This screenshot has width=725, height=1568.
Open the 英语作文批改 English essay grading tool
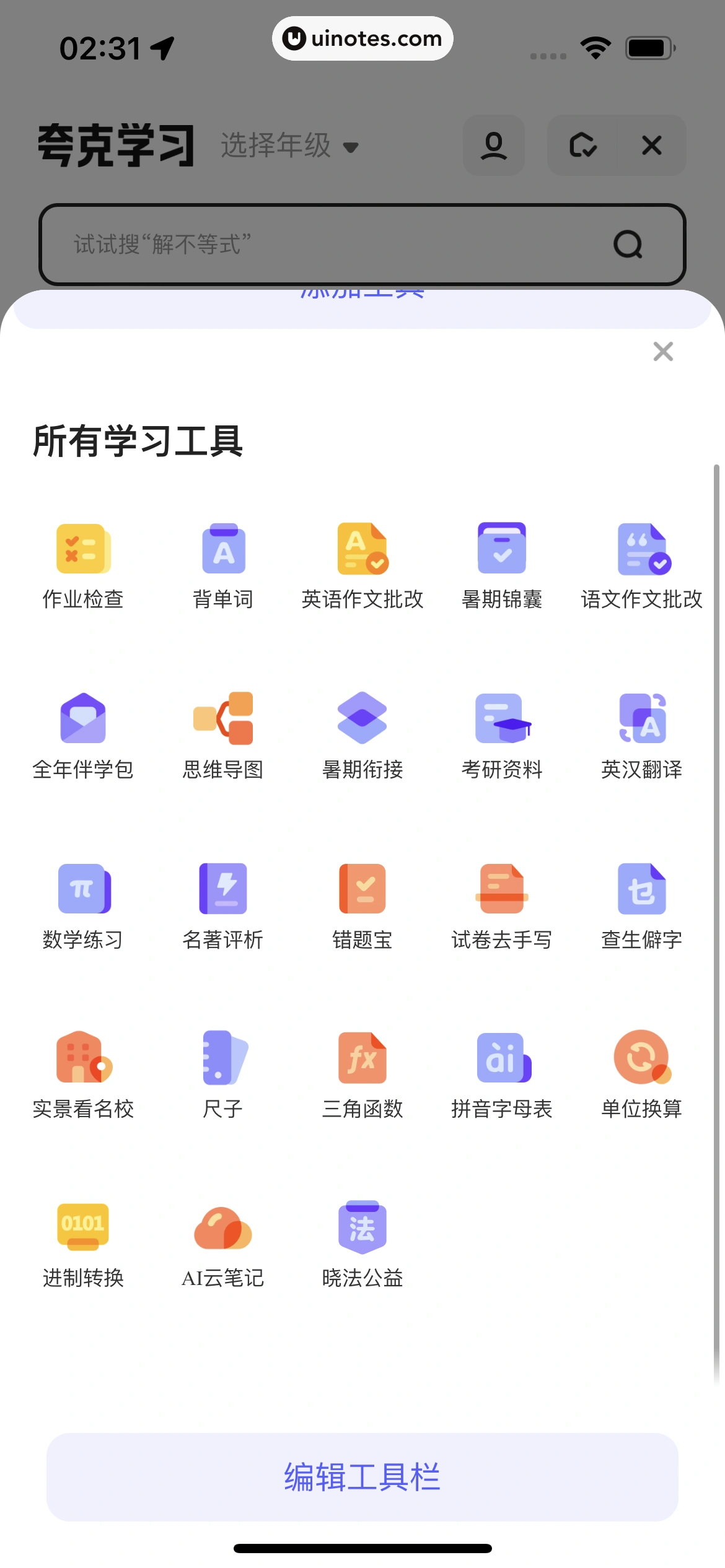362,564
